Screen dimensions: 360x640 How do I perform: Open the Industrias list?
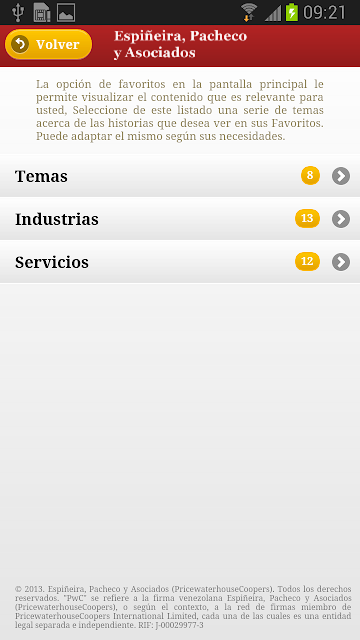(180, 219)
